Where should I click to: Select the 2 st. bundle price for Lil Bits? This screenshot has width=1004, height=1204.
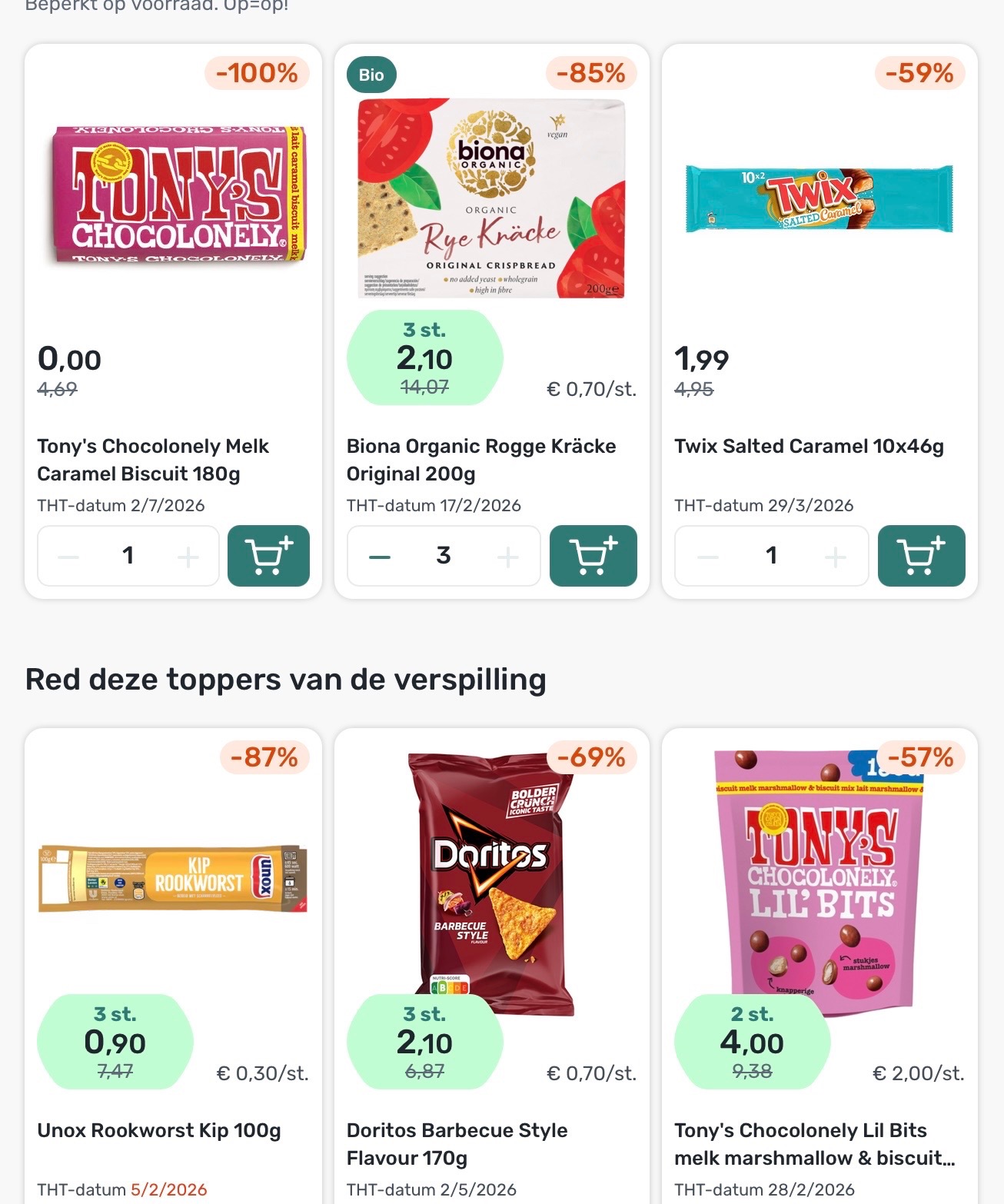click(x=752, y=1043)
